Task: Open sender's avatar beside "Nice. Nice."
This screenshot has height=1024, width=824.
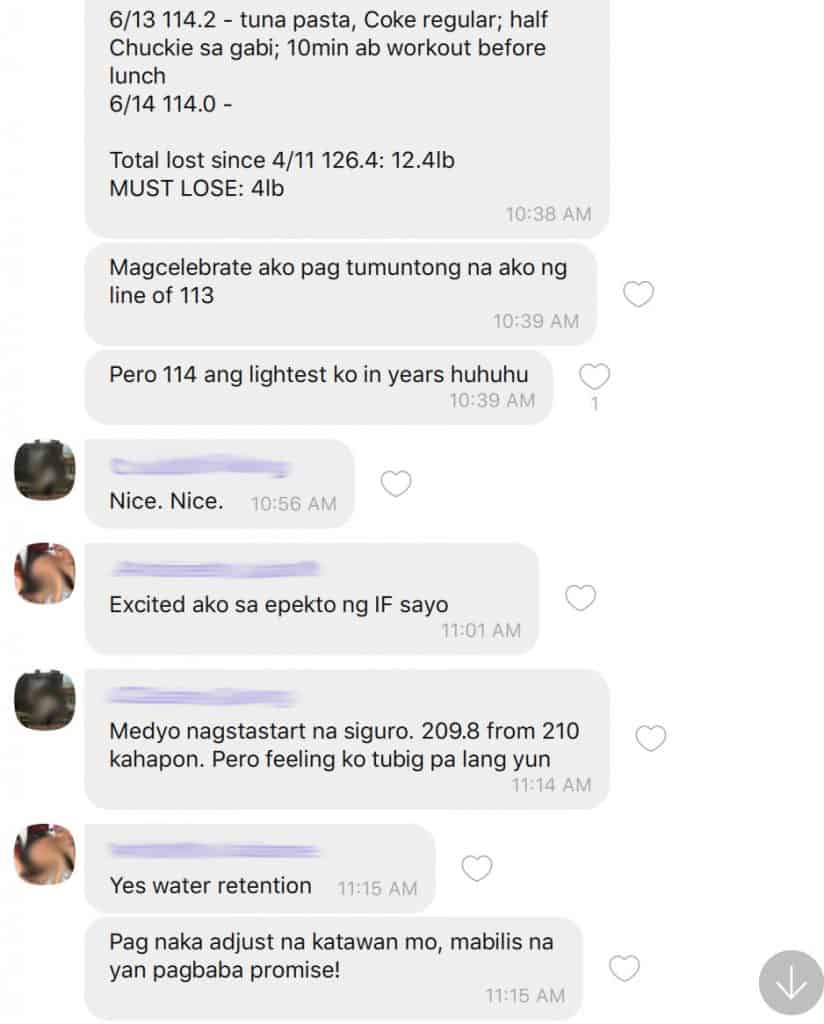Action: 45,469
